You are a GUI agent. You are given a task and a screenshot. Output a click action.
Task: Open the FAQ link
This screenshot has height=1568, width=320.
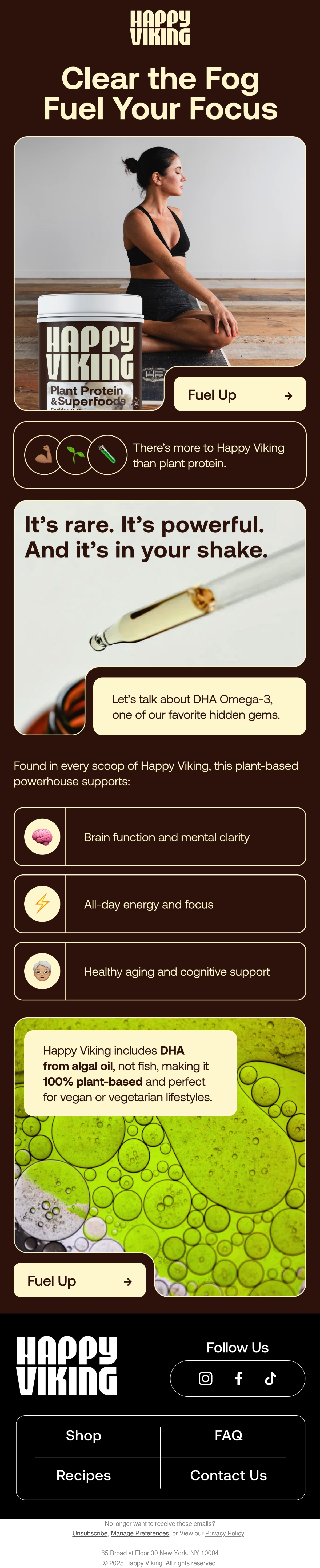pos(229,1435)
